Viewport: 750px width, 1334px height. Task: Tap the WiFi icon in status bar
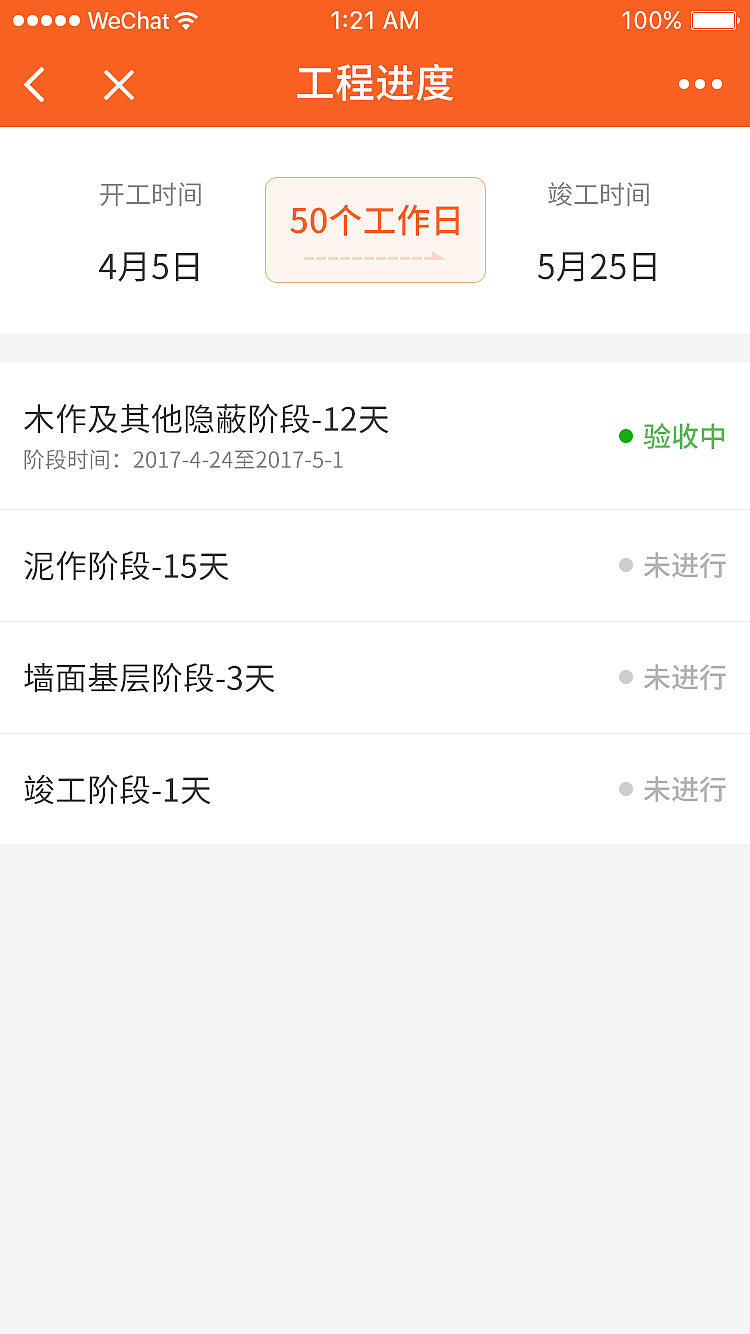185,19
